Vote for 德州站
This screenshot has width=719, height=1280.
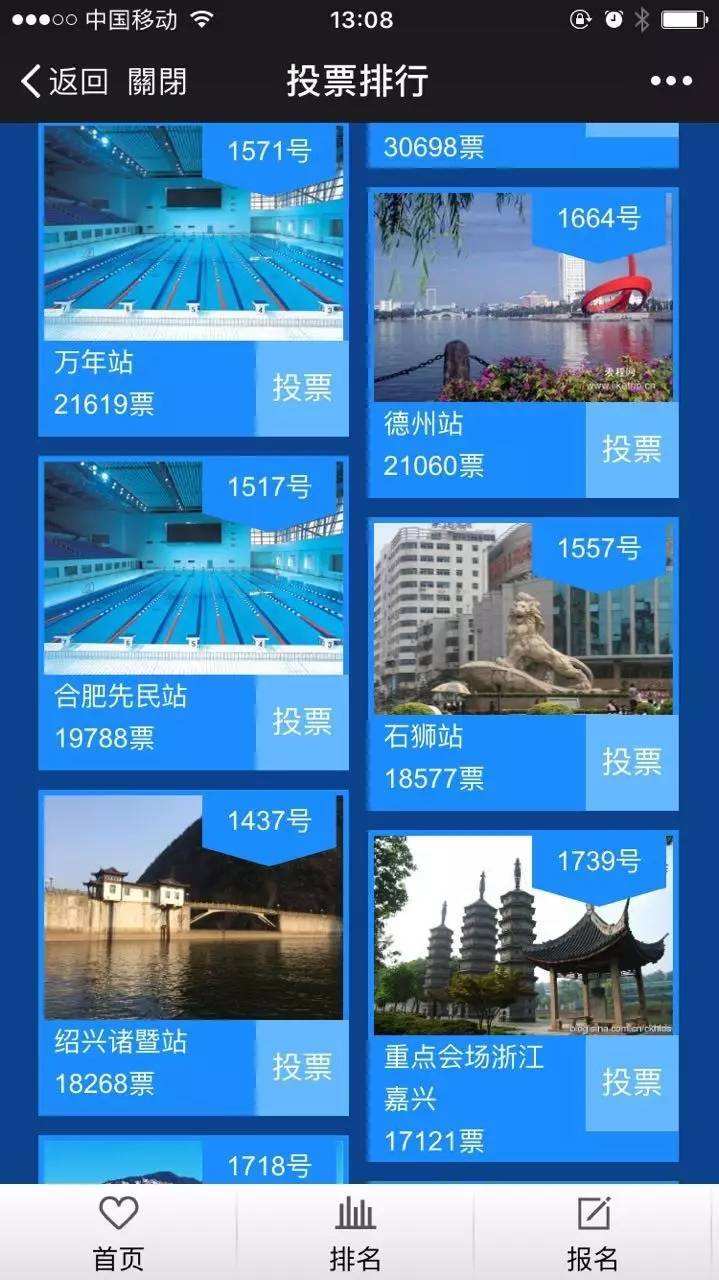pos(631,449)
